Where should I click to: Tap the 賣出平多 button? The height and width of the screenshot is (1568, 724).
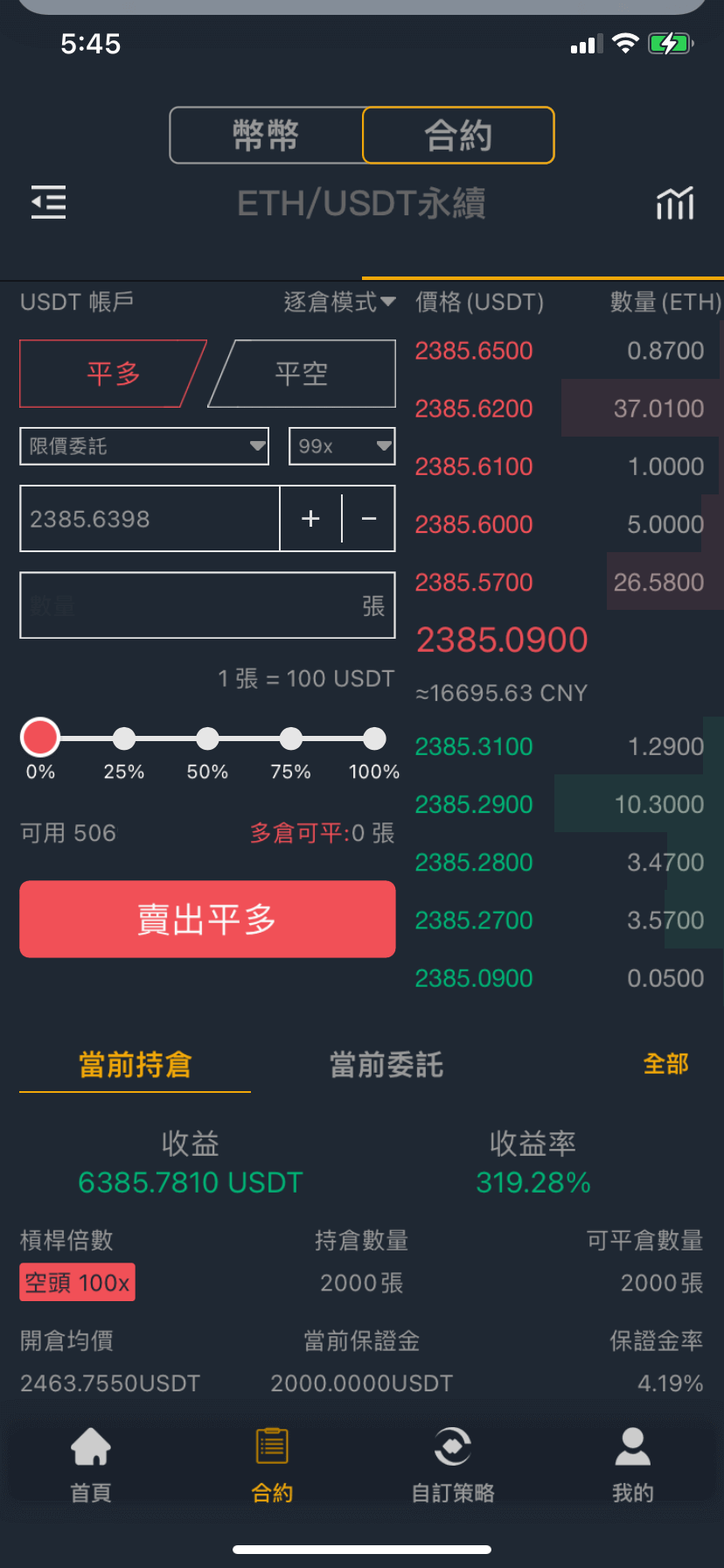pos(207,920)
